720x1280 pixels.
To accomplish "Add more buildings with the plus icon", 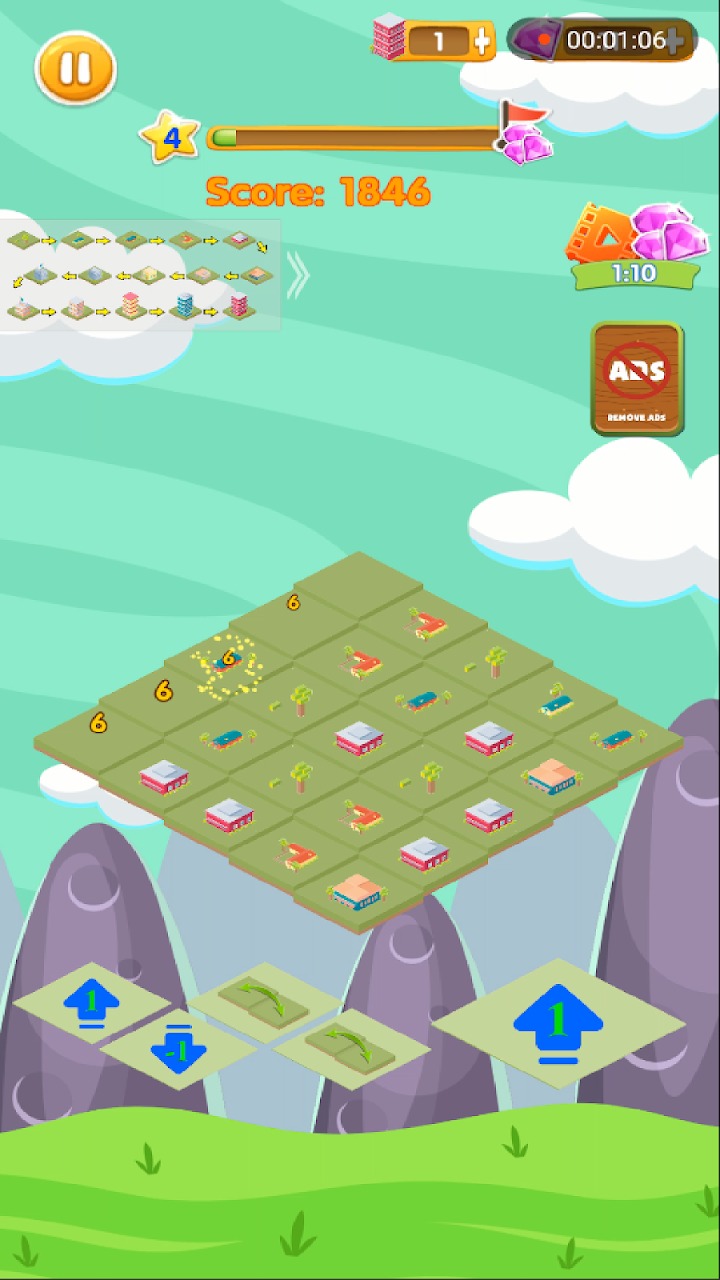I will [482, 41].
